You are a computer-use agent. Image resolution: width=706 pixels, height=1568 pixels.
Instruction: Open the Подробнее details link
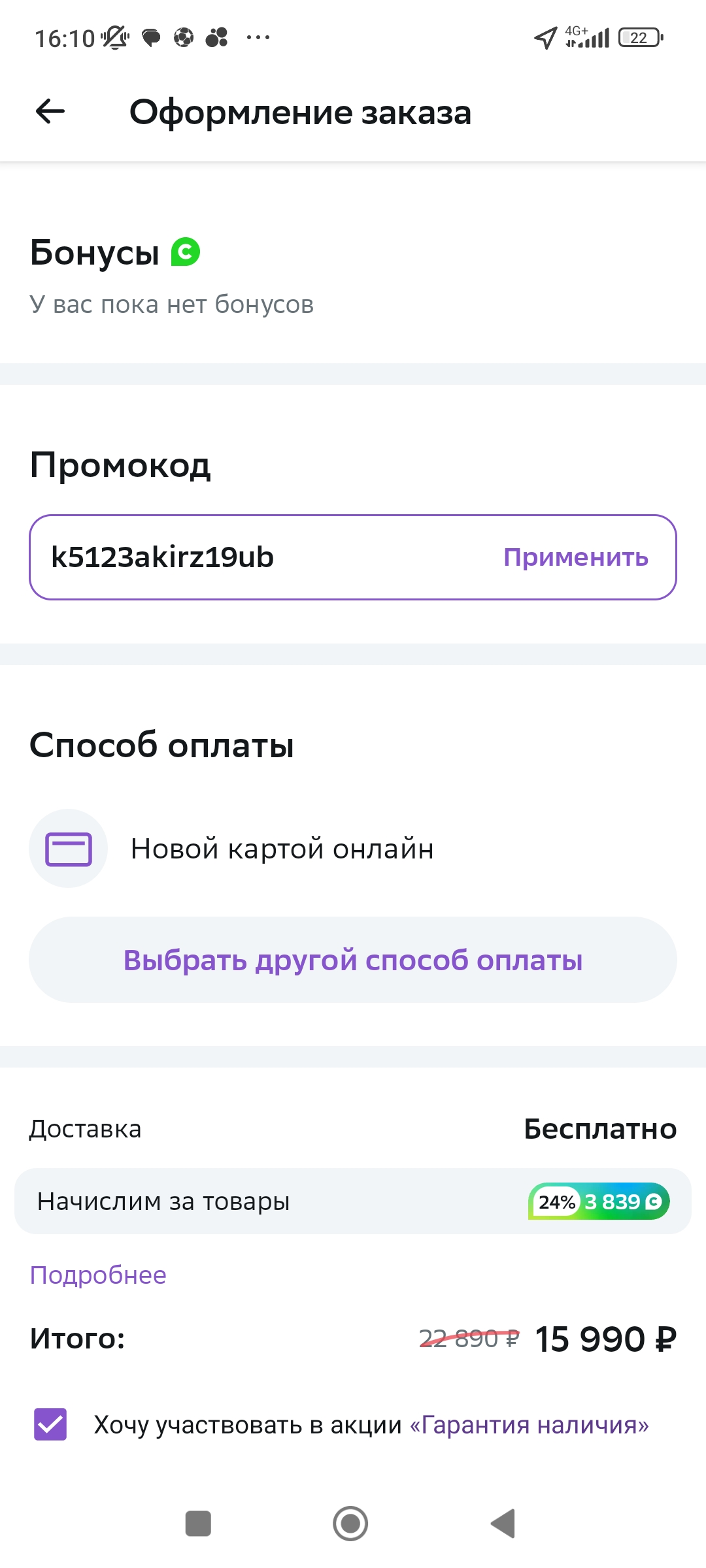click(98, 1275)
